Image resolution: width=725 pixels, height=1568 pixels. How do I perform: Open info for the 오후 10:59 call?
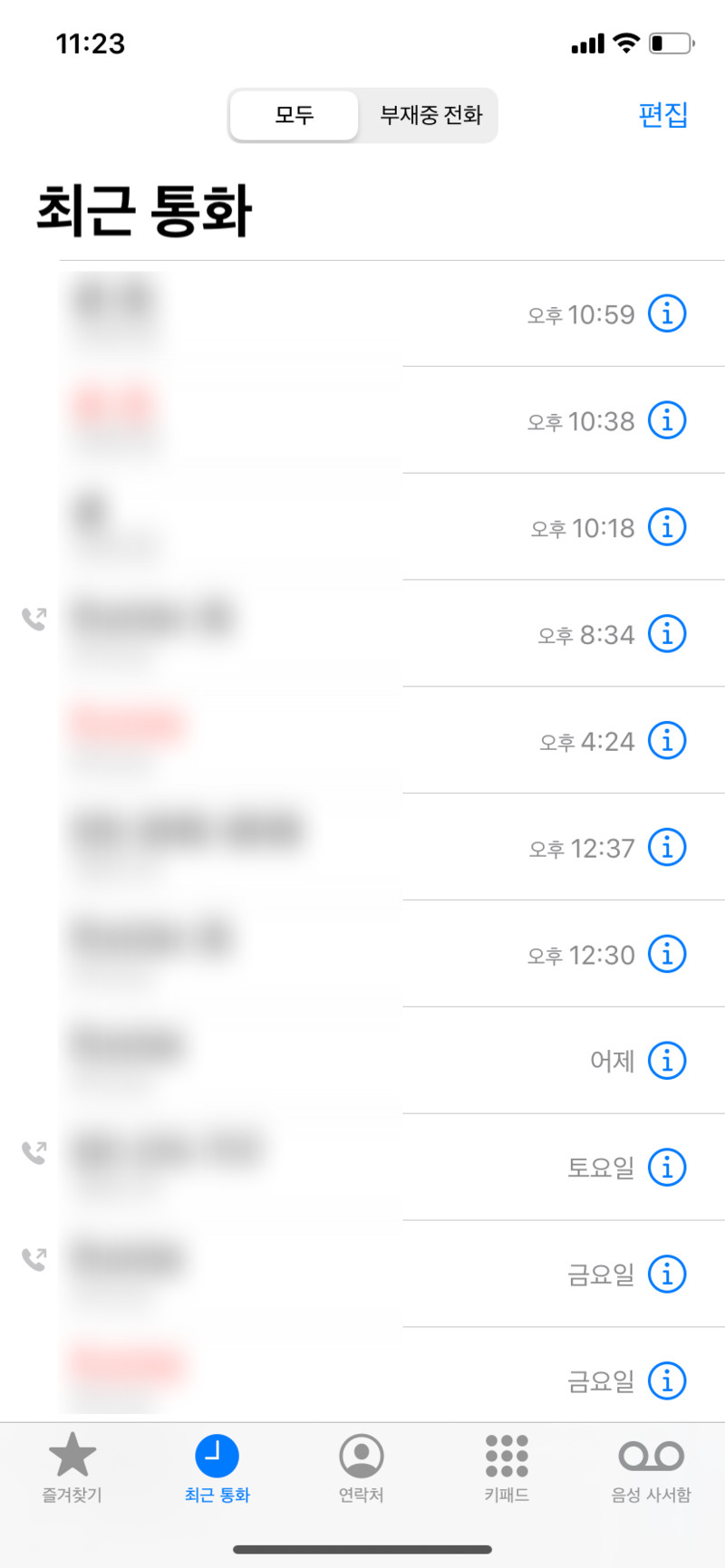pos(667,313)
